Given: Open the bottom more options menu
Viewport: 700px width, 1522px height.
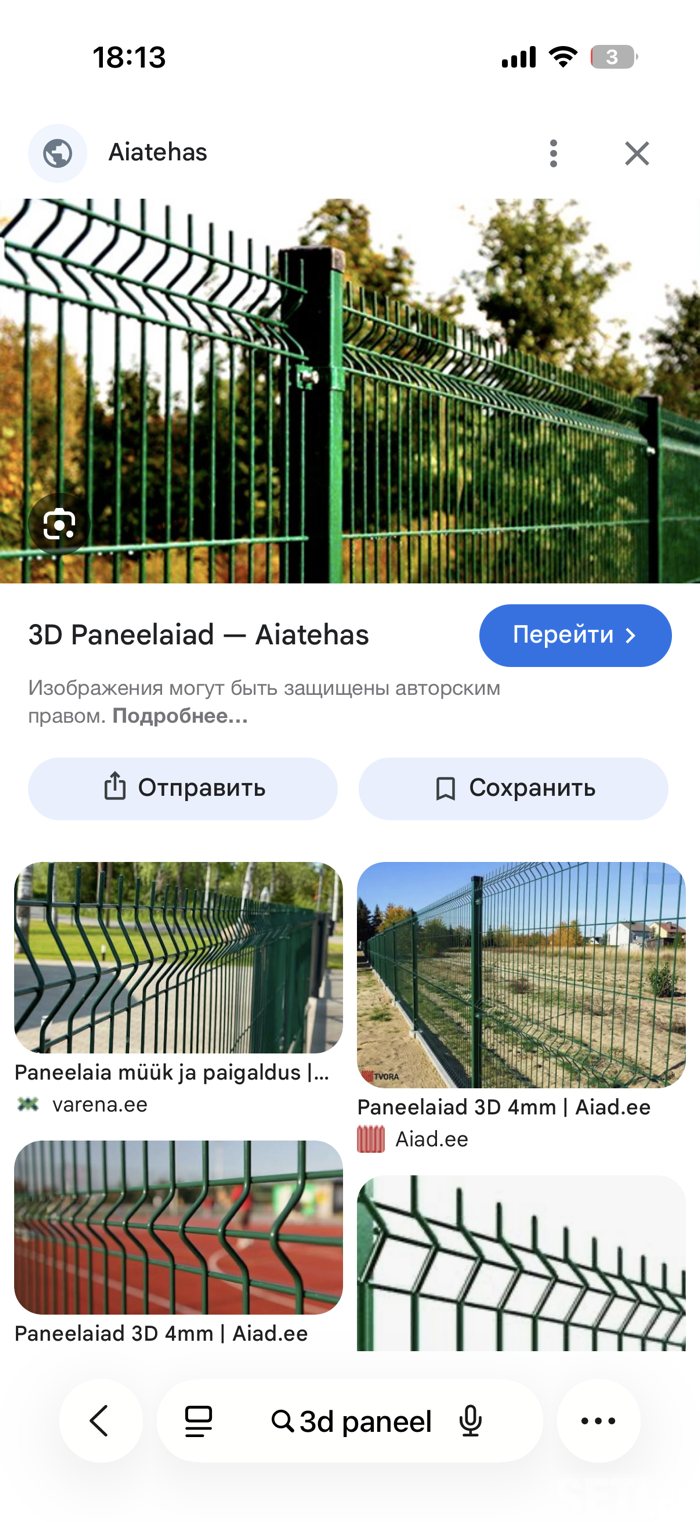Looking at the screenshot, I should [x=598, y=1421].
